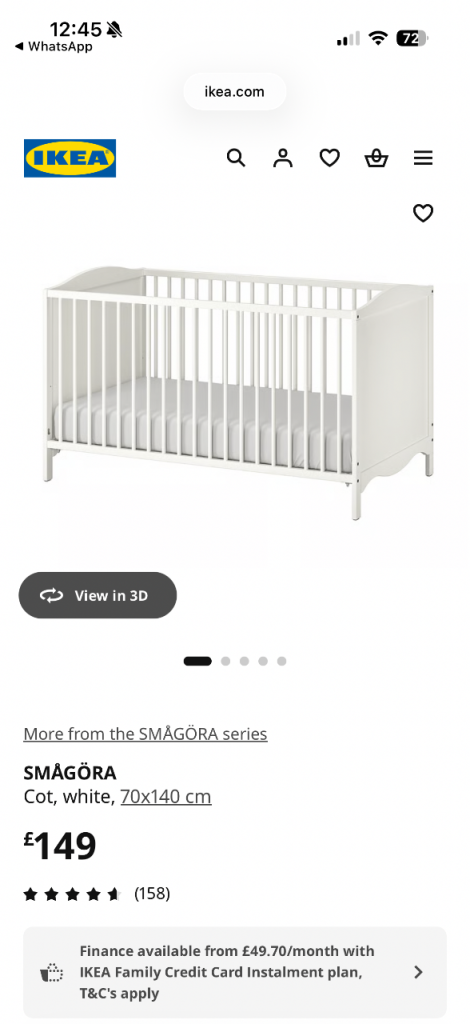The height and width of the screenshot is (1024, 470).
Task: Open the shopping basket
Action: click(x=376, y=158)
